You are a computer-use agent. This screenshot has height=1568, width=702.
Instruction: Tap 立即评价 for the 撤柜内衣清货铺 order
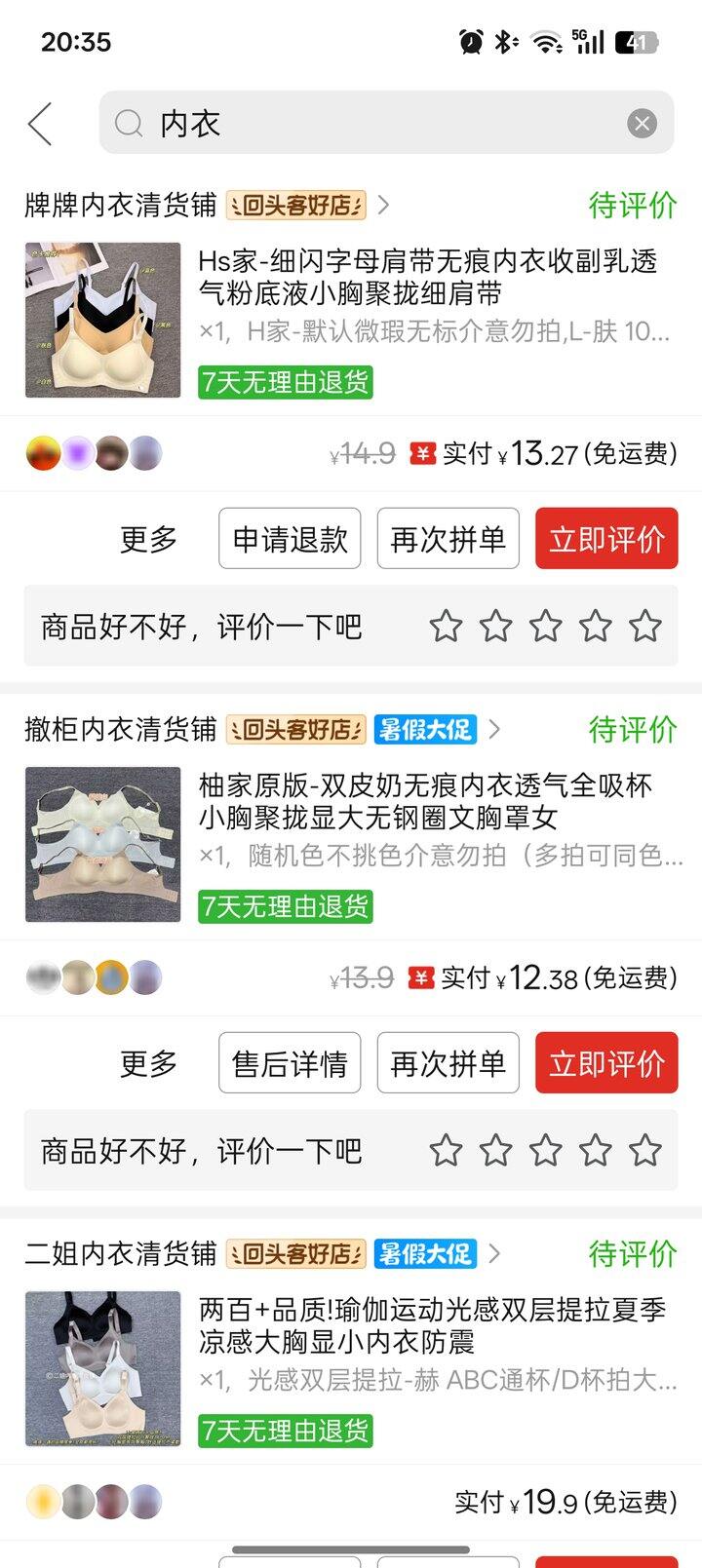pos(606,1063)
